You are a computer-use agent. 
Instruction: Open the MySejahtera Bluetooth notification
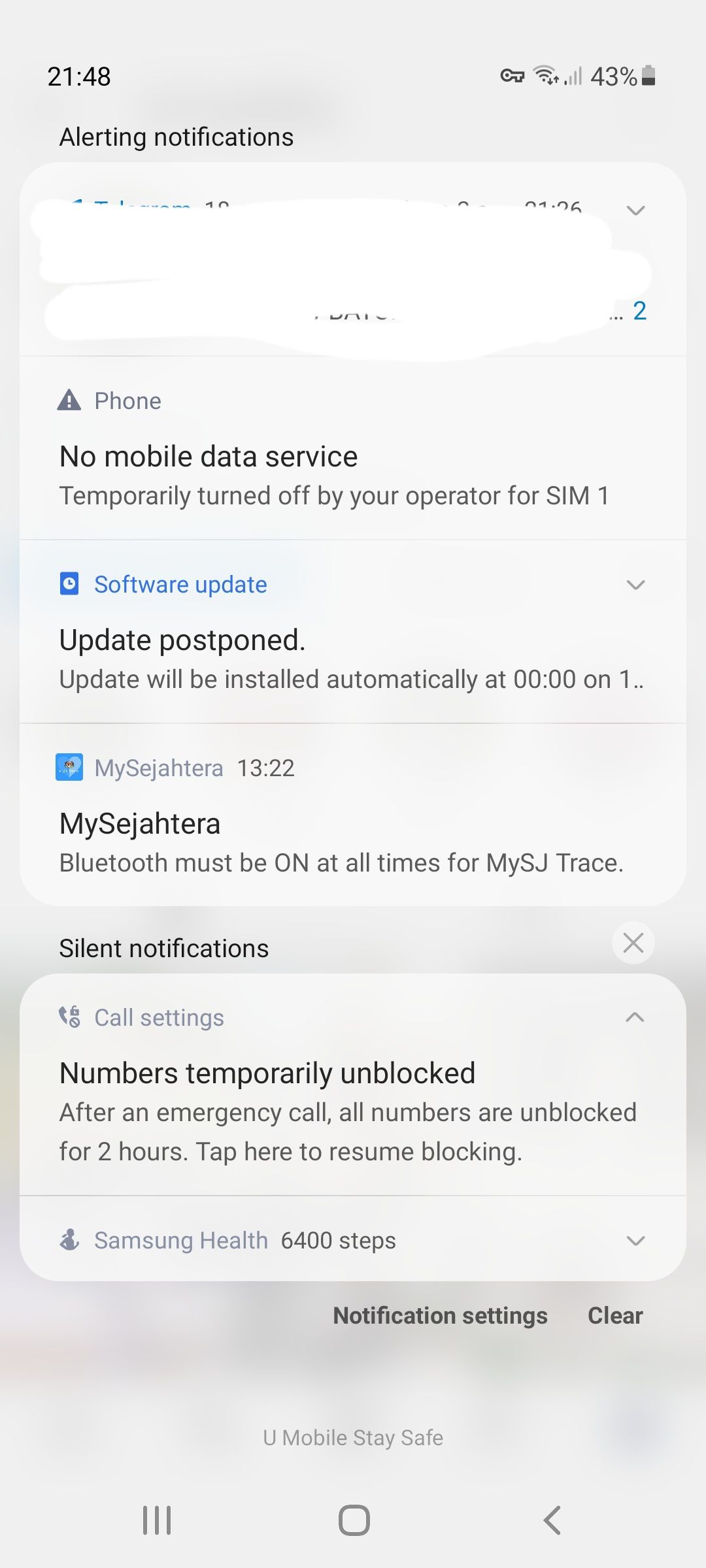[353, 843]
